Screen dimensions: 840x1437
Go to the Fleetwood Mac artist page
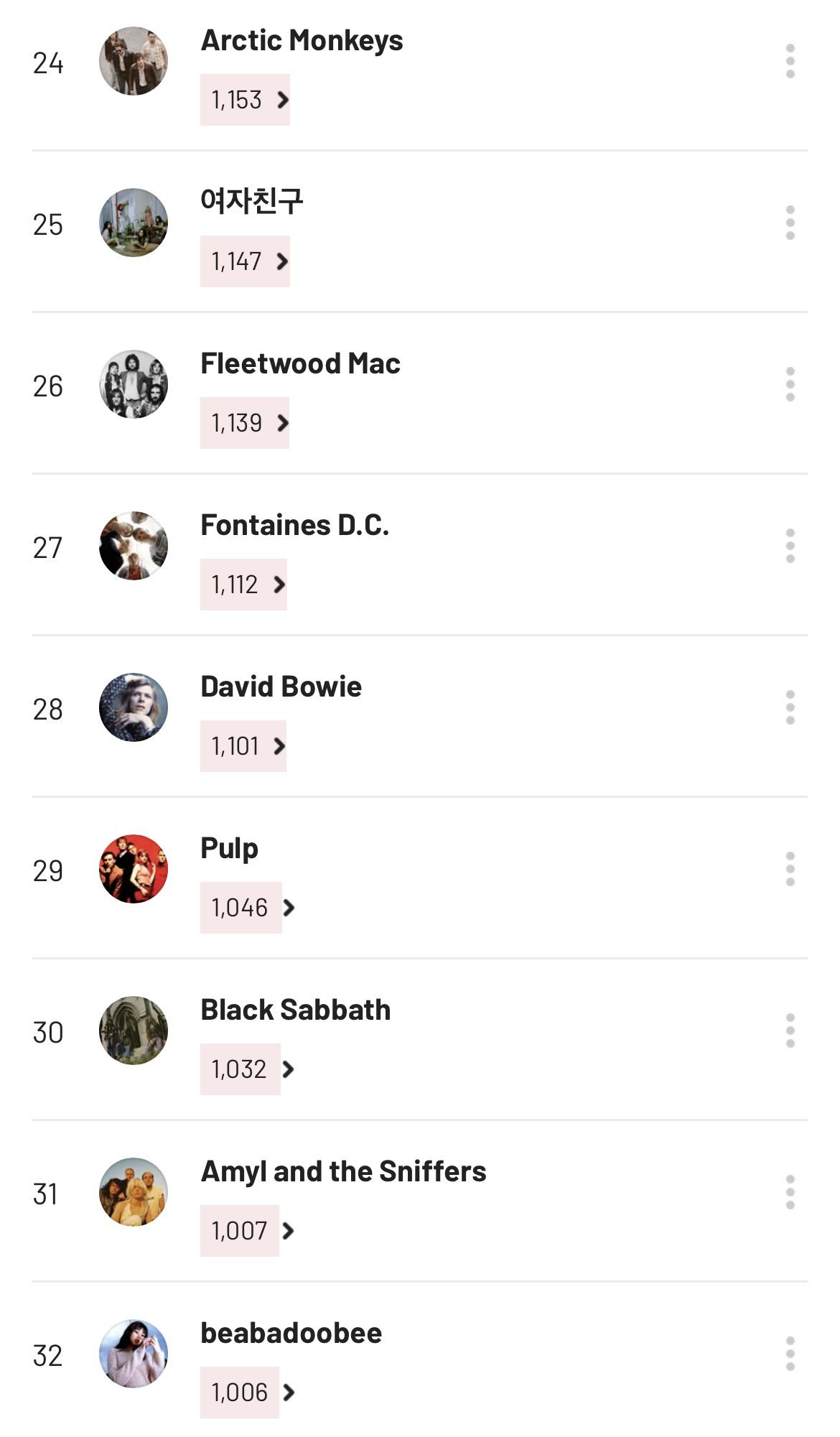300,363
